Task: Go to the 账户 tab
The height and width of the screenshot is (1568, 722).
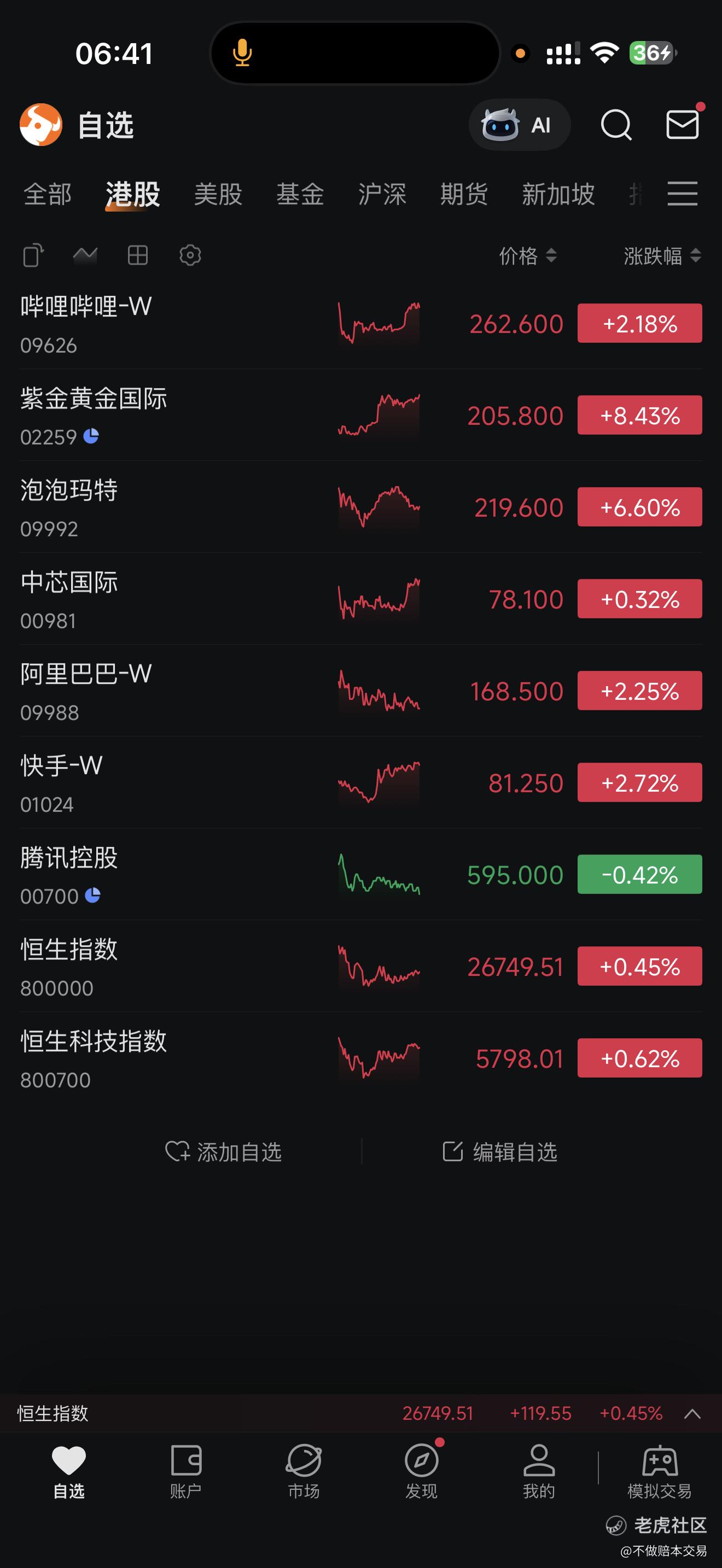Action: click(185, 1471)
